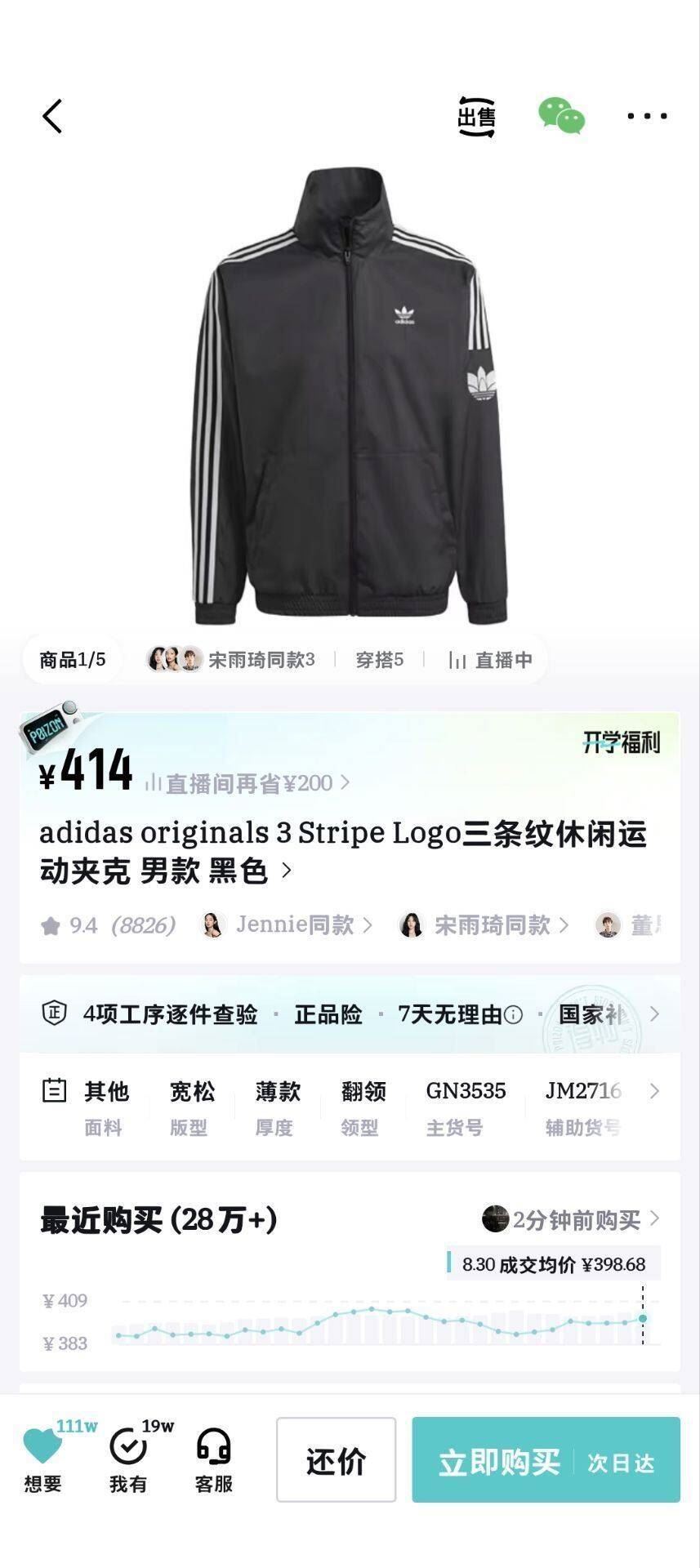The width and height of the screenshot is (700, 1568).
Task: Go back using the top-left arrow
Action: (x=52, y=116)
